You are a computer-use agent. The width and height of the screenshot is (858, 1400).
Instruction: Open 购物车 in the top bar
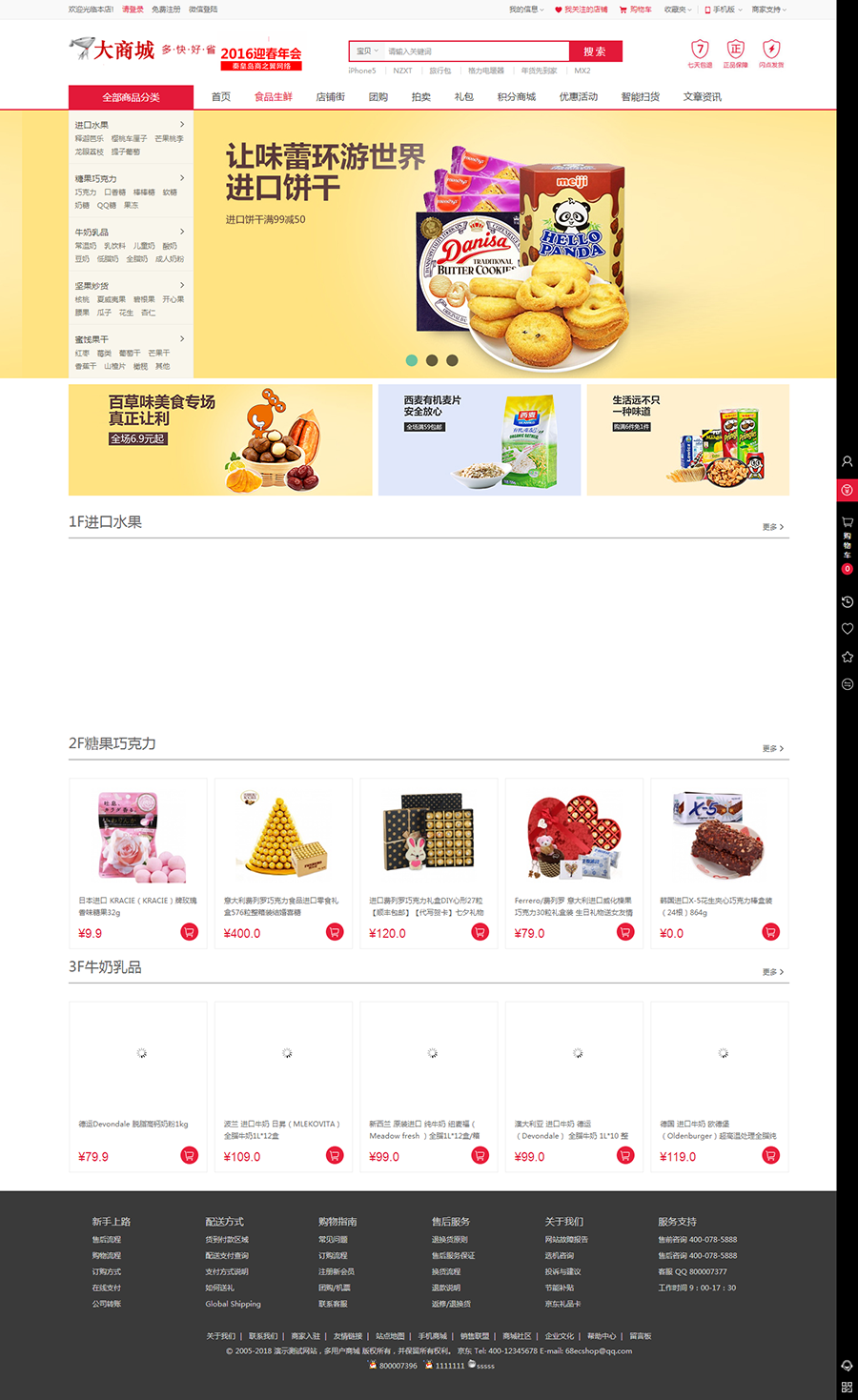(637, 10)
